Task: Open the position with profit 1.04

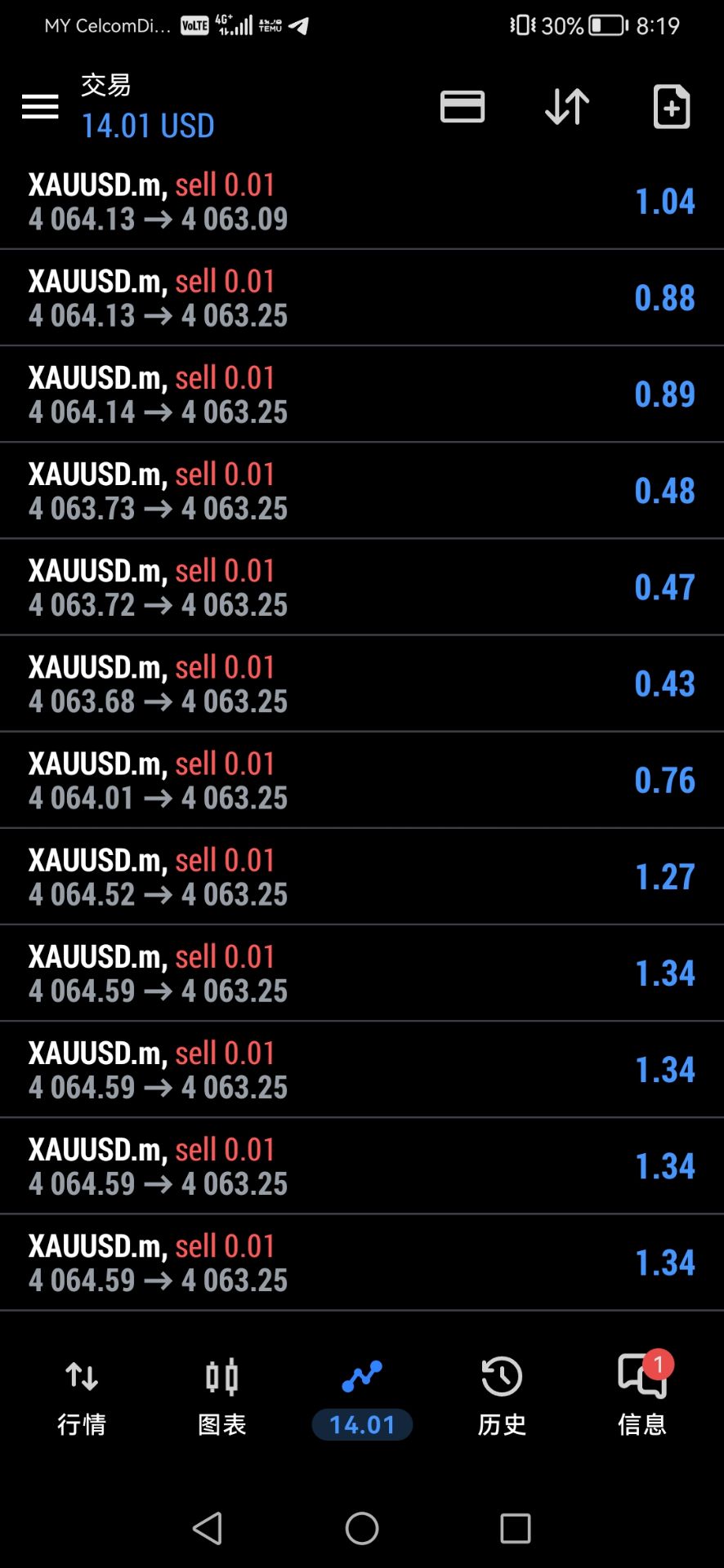Action: point(362,202)
